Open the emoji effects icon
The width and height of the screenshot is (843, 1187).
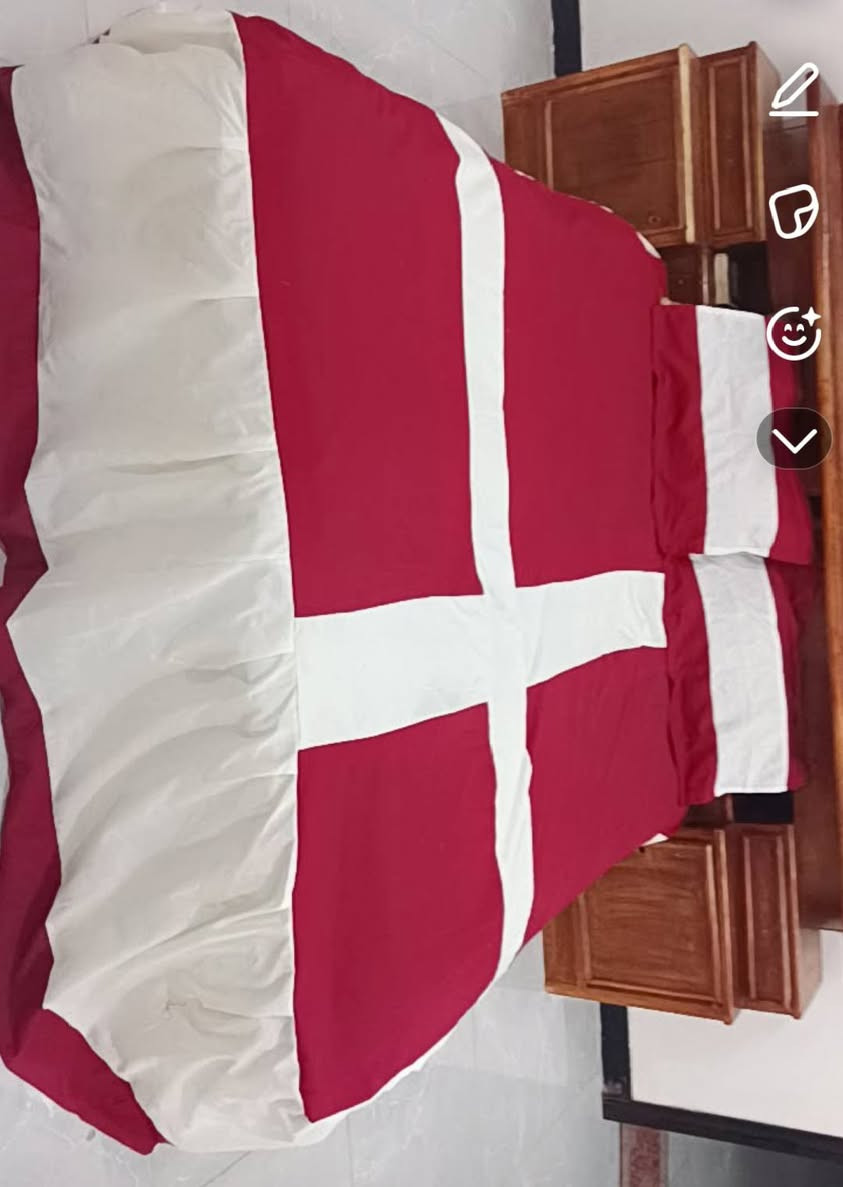coord(794,333)
